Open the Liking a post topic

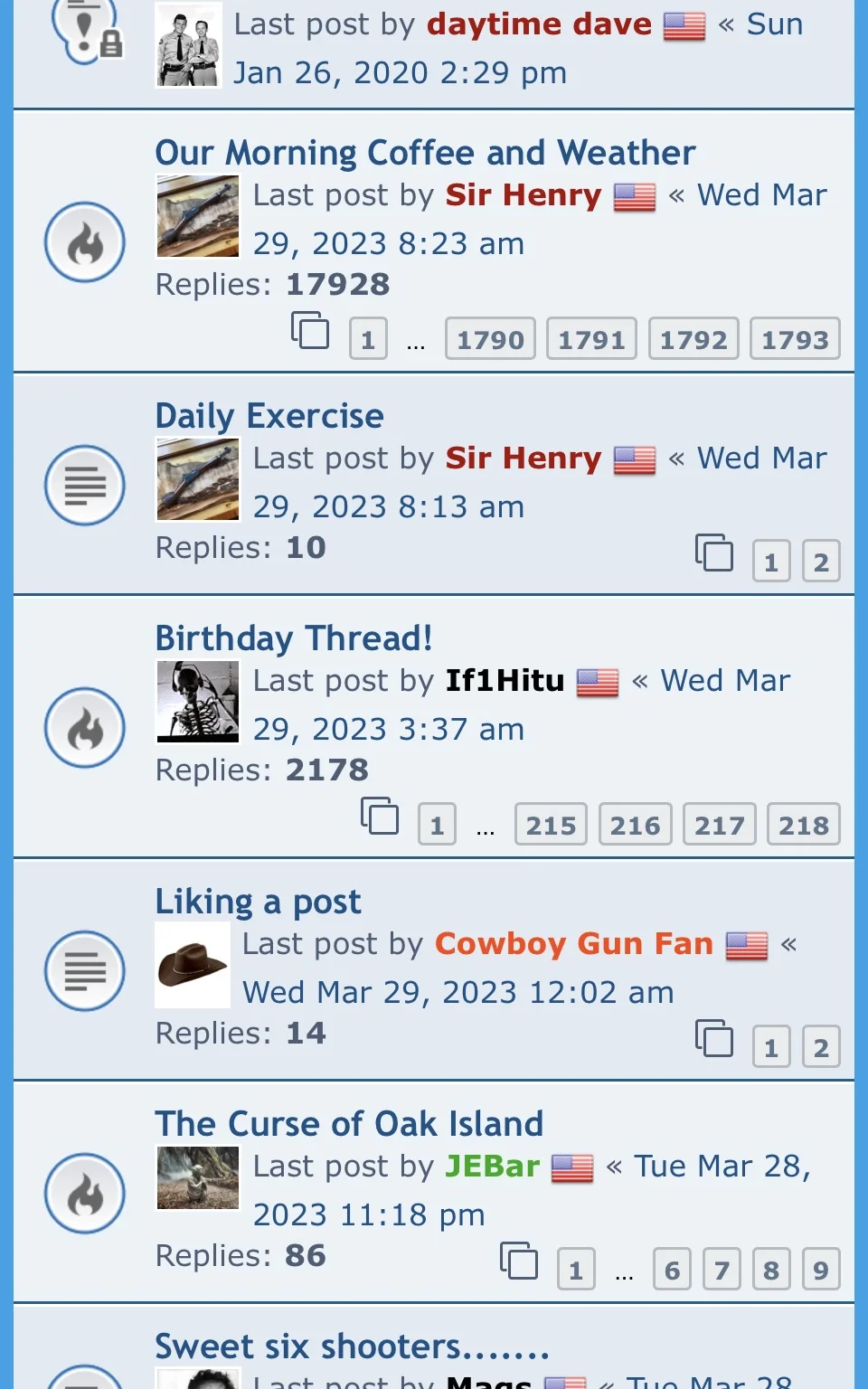[258, 902]
